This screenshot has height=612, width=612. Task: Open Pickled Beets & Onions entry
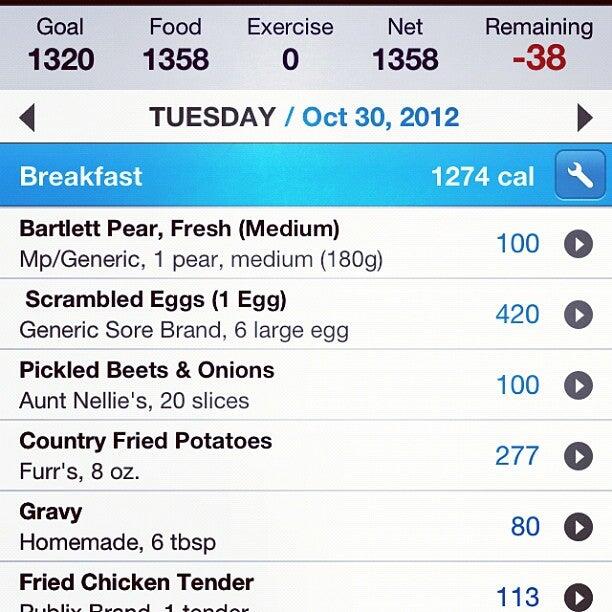click(x=578, y=385)
